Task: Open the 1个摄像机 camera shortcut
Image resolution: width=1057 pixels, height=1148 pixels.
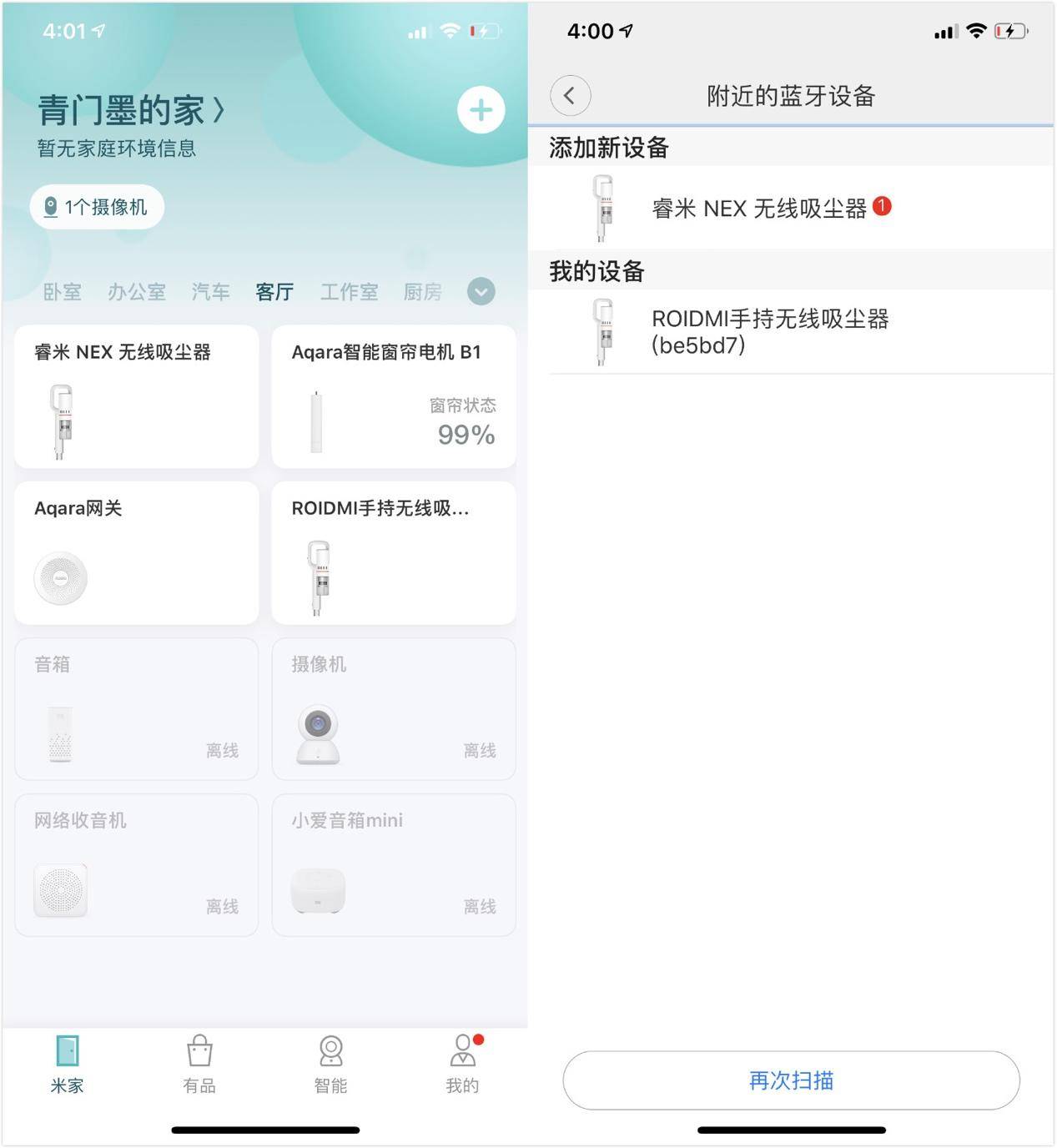Action: point(97,207)
